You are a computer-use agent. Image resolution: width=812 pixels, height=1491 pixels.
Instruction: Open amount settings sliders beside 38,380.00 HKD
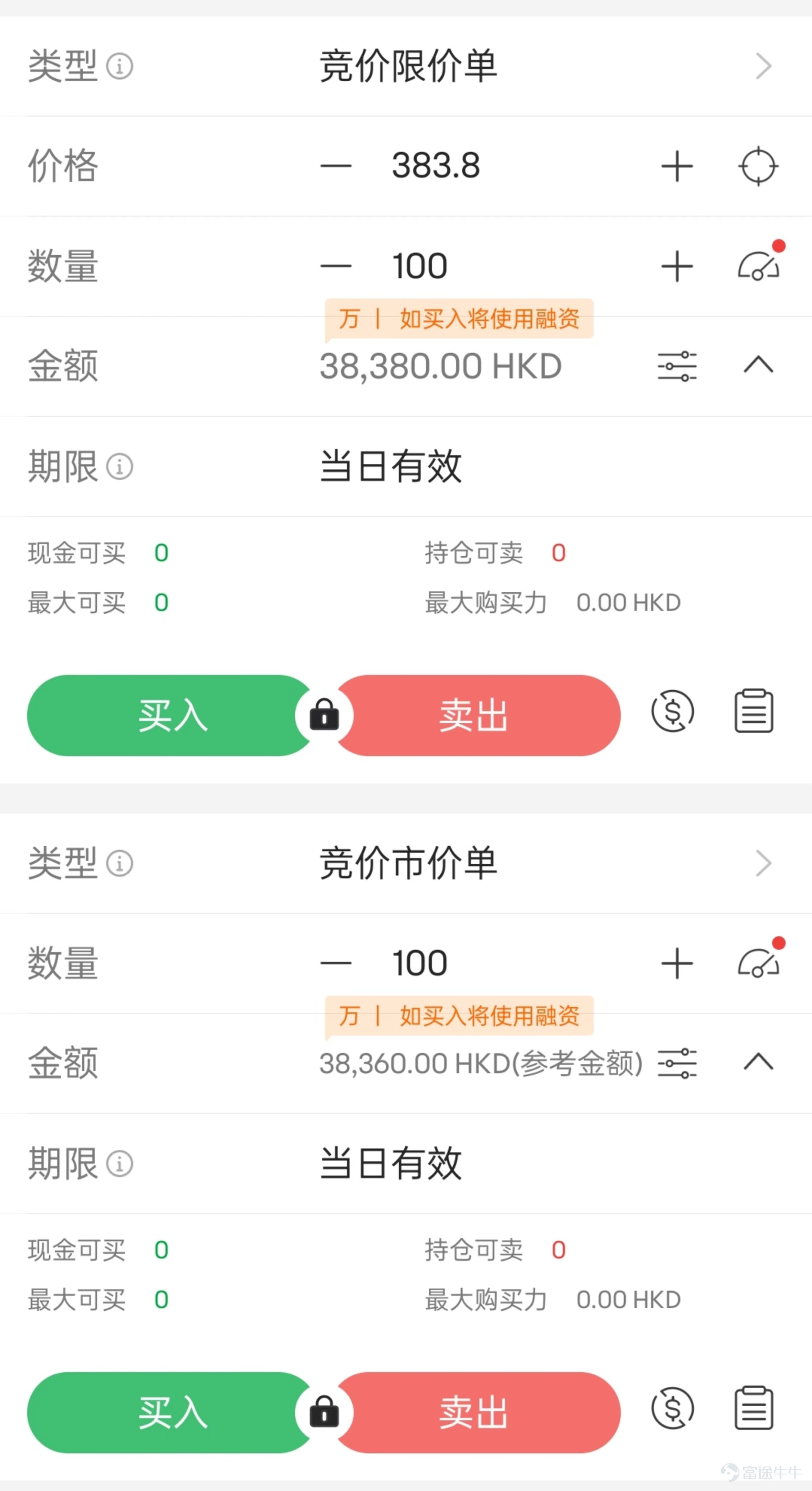676,366
